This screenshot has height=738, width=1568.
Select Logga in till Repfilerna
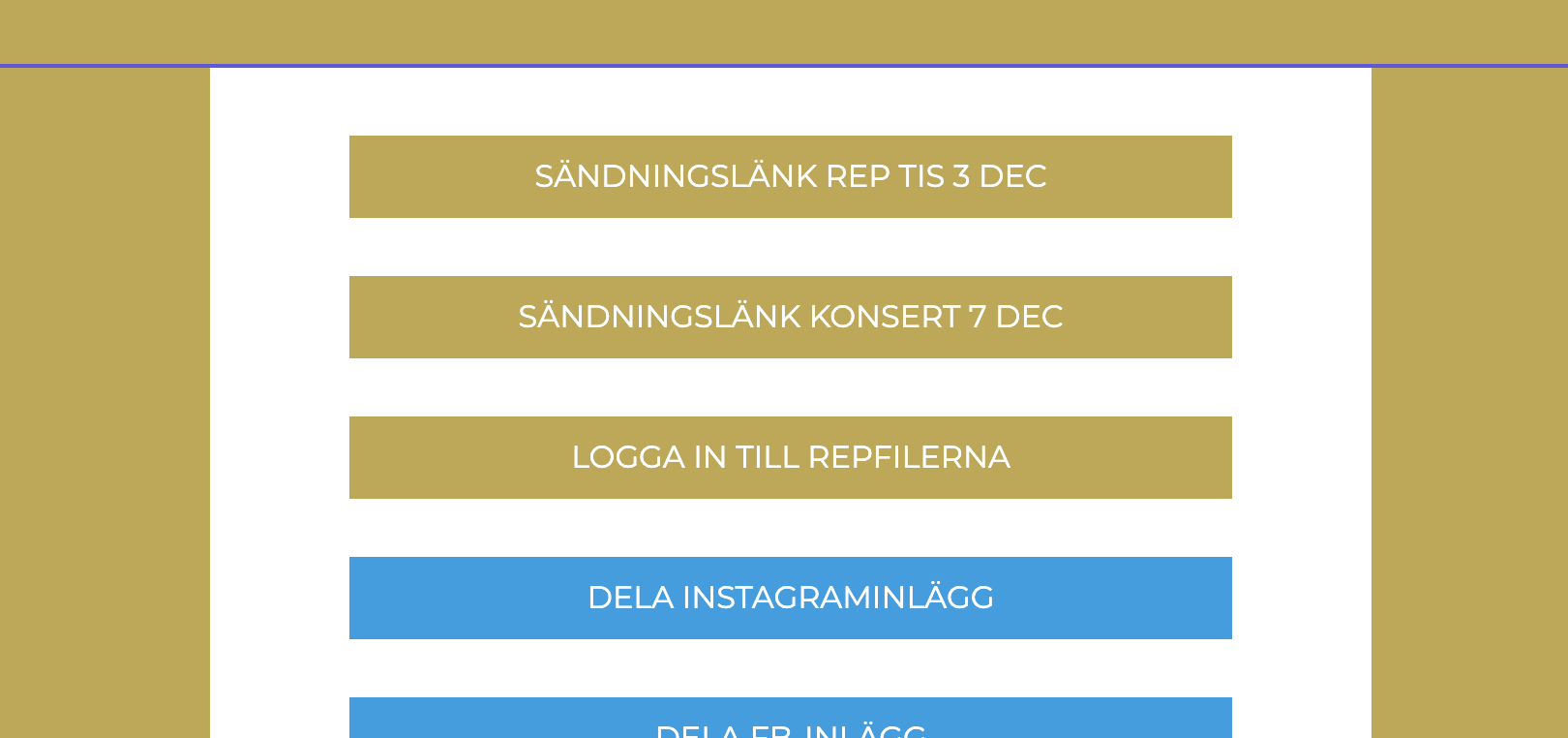(790, 457)
